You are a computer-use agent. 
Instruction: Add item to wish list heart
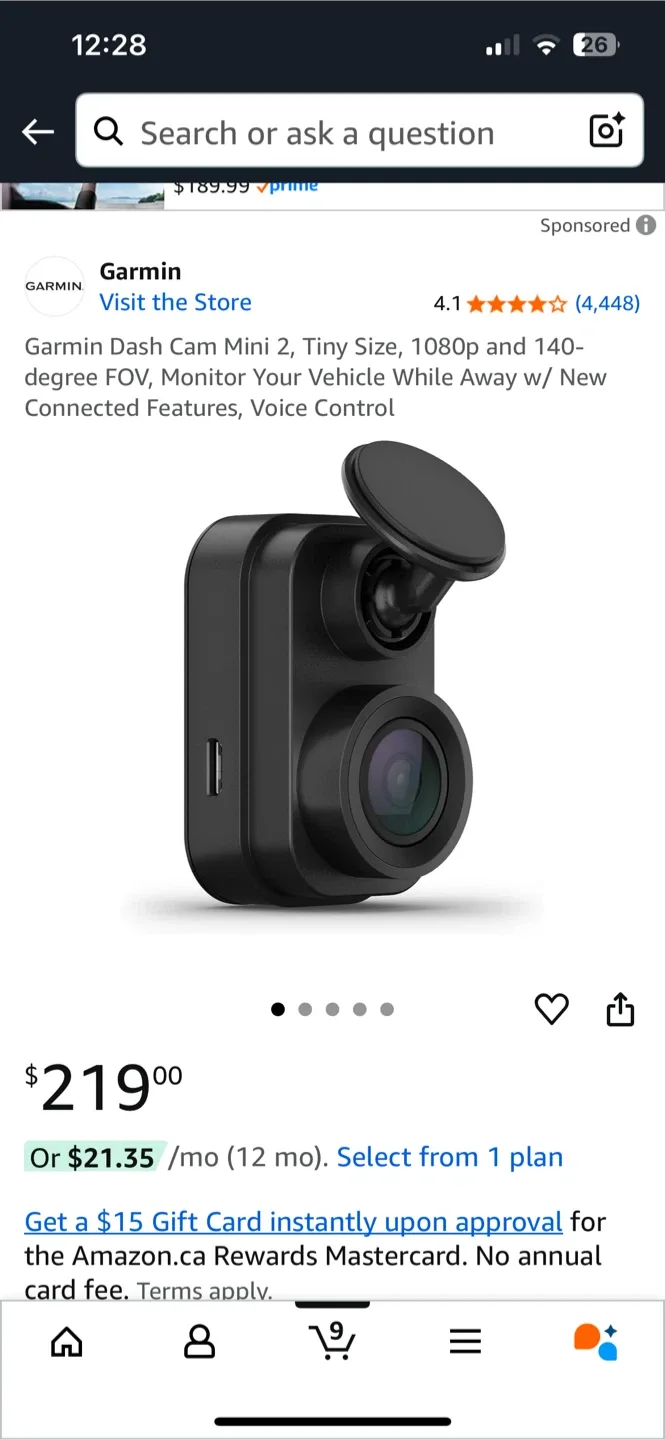pyautogui.click(x=551, y=1009)
